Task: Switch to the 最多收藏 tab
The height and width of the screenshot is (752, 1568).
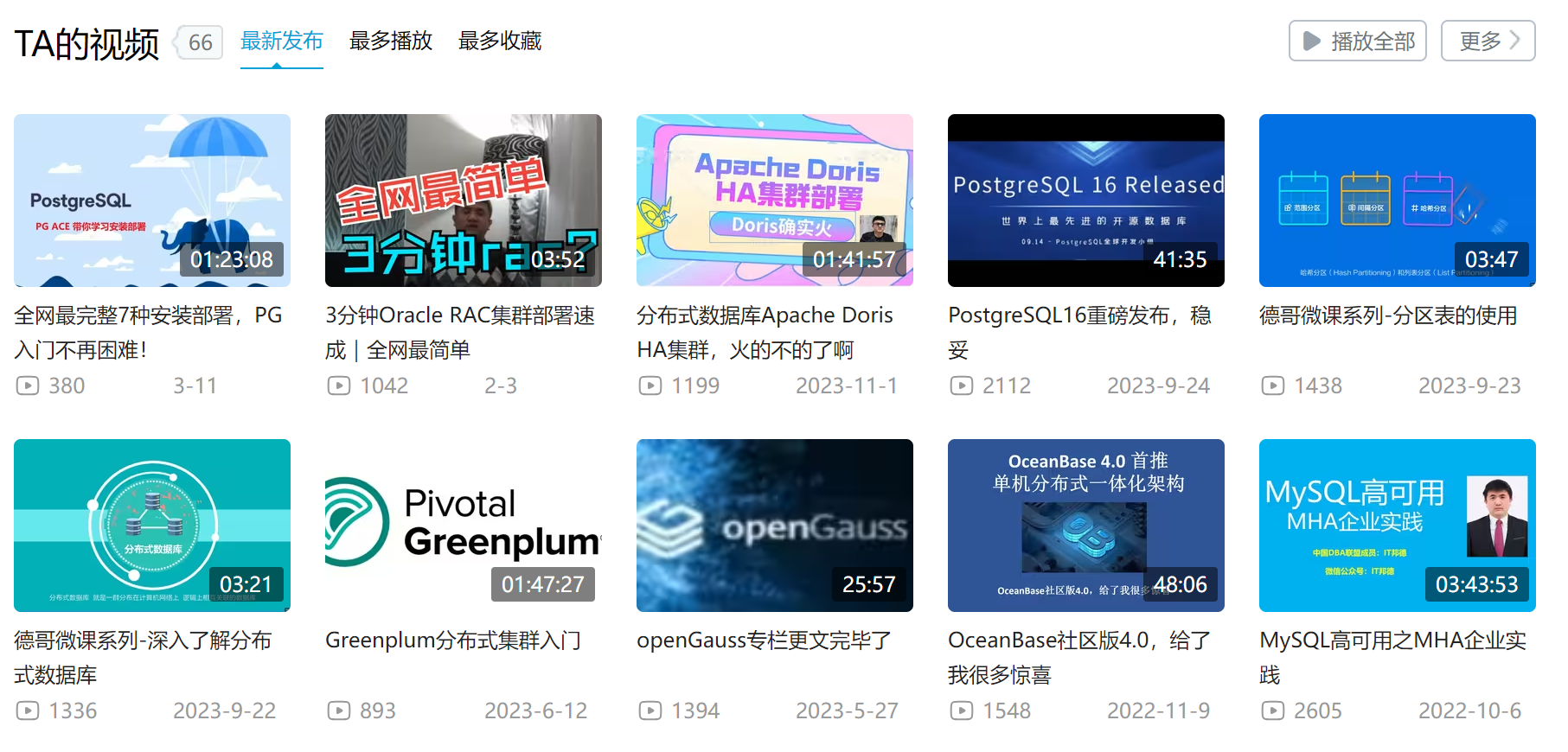Action: coord(499,41)
